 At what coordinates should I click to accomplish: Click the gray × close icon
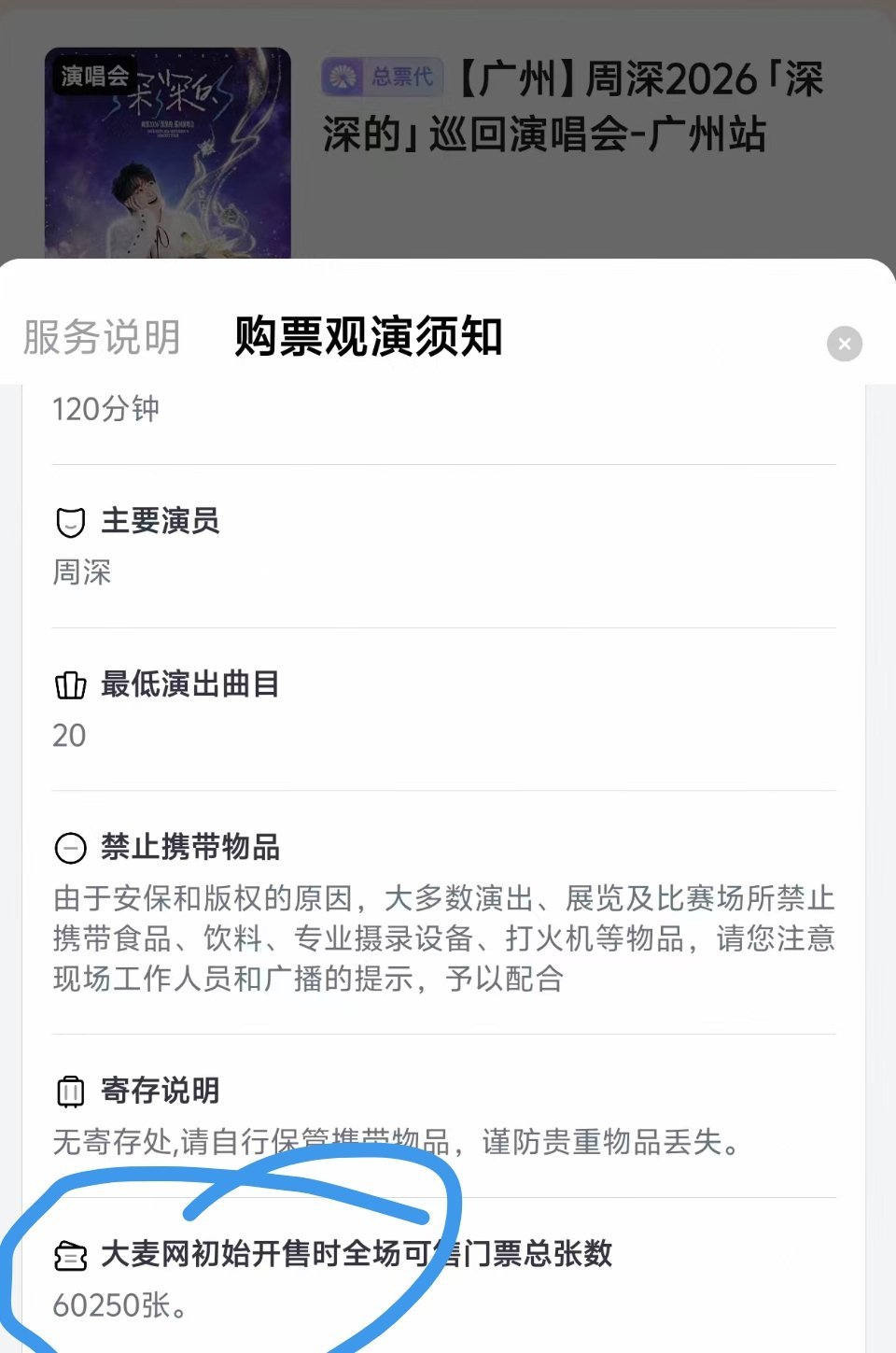tap(844, 344)
